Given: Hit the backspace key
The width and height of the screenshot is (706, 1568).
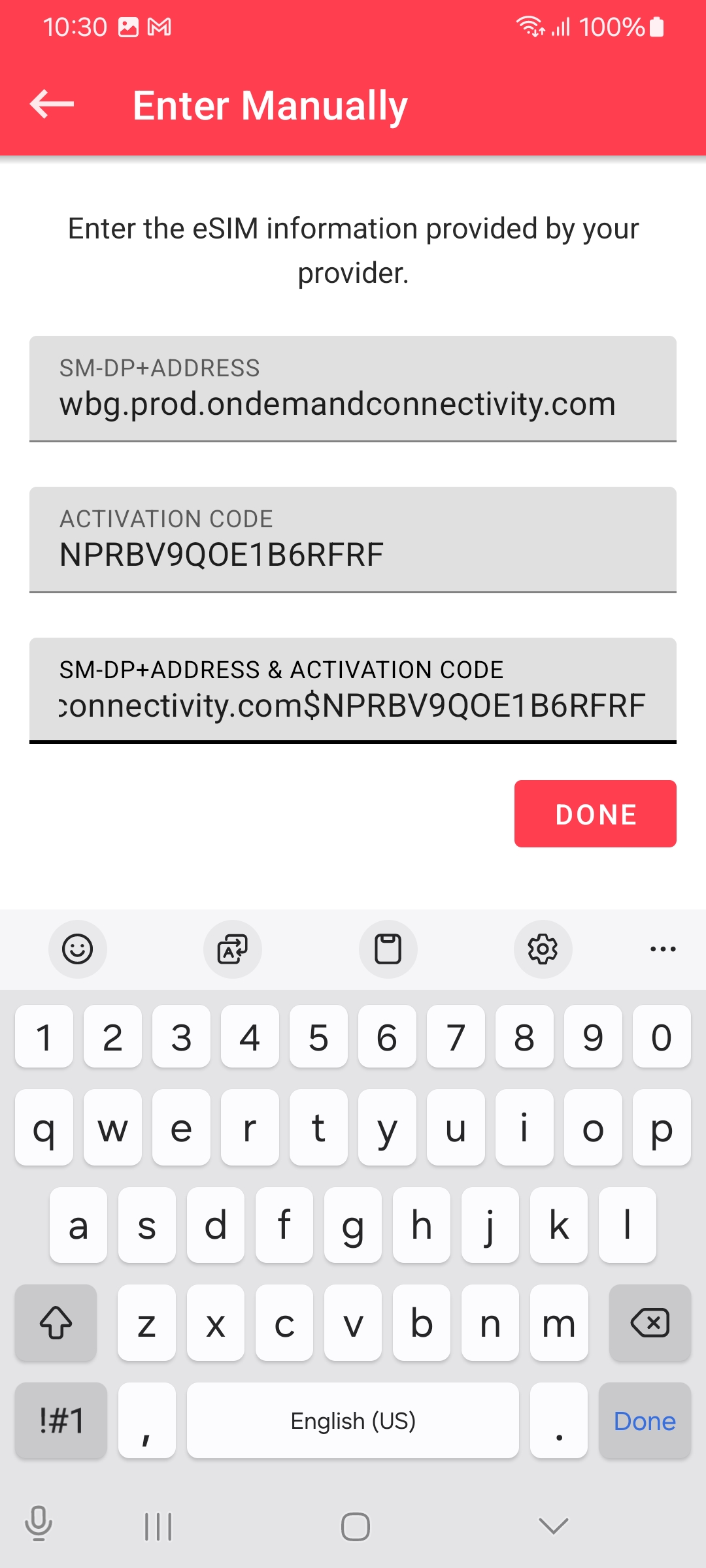Looking at the screenshot, I should point(649,1324).
